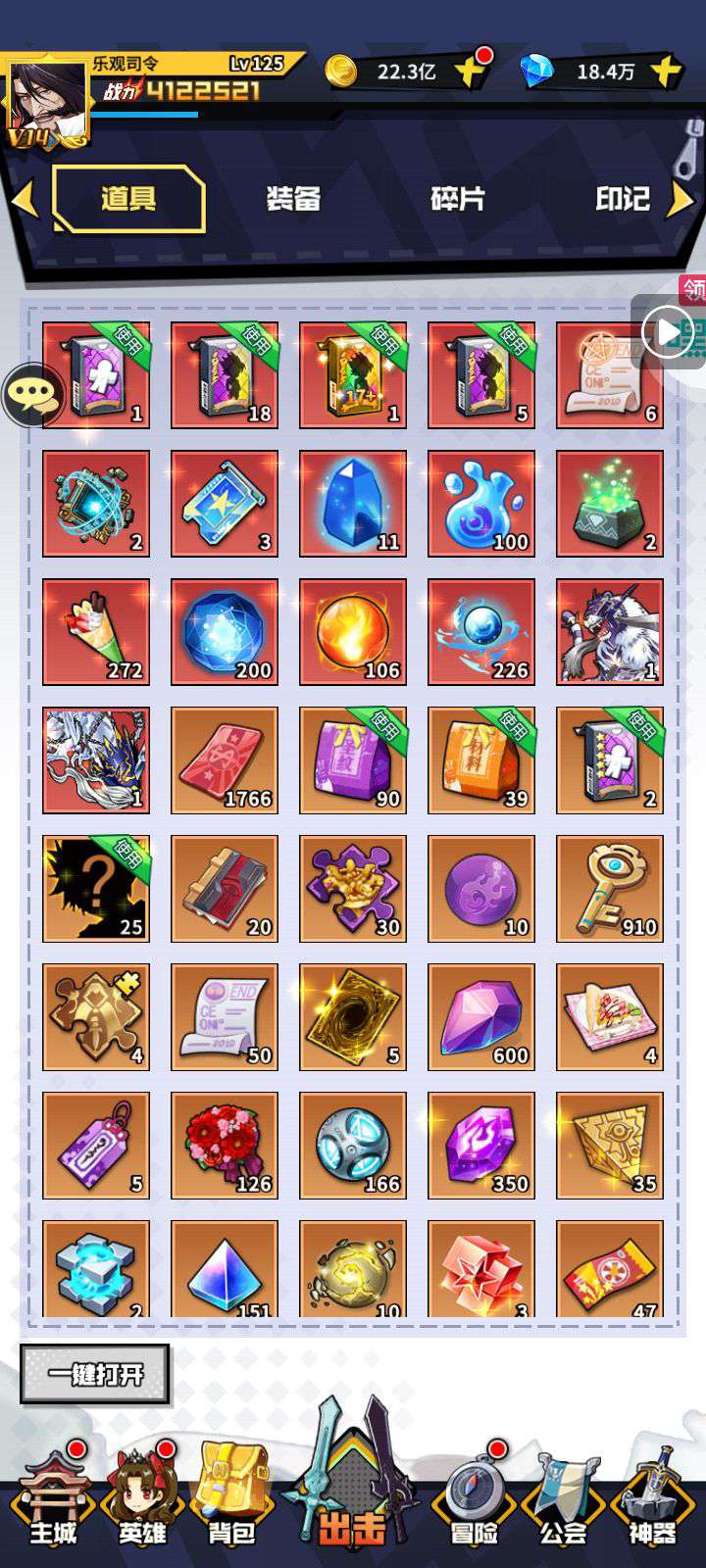This screenshot has height=1568, width=706.
Task: Add more gold coins with plus
Action: pos(471,72)
